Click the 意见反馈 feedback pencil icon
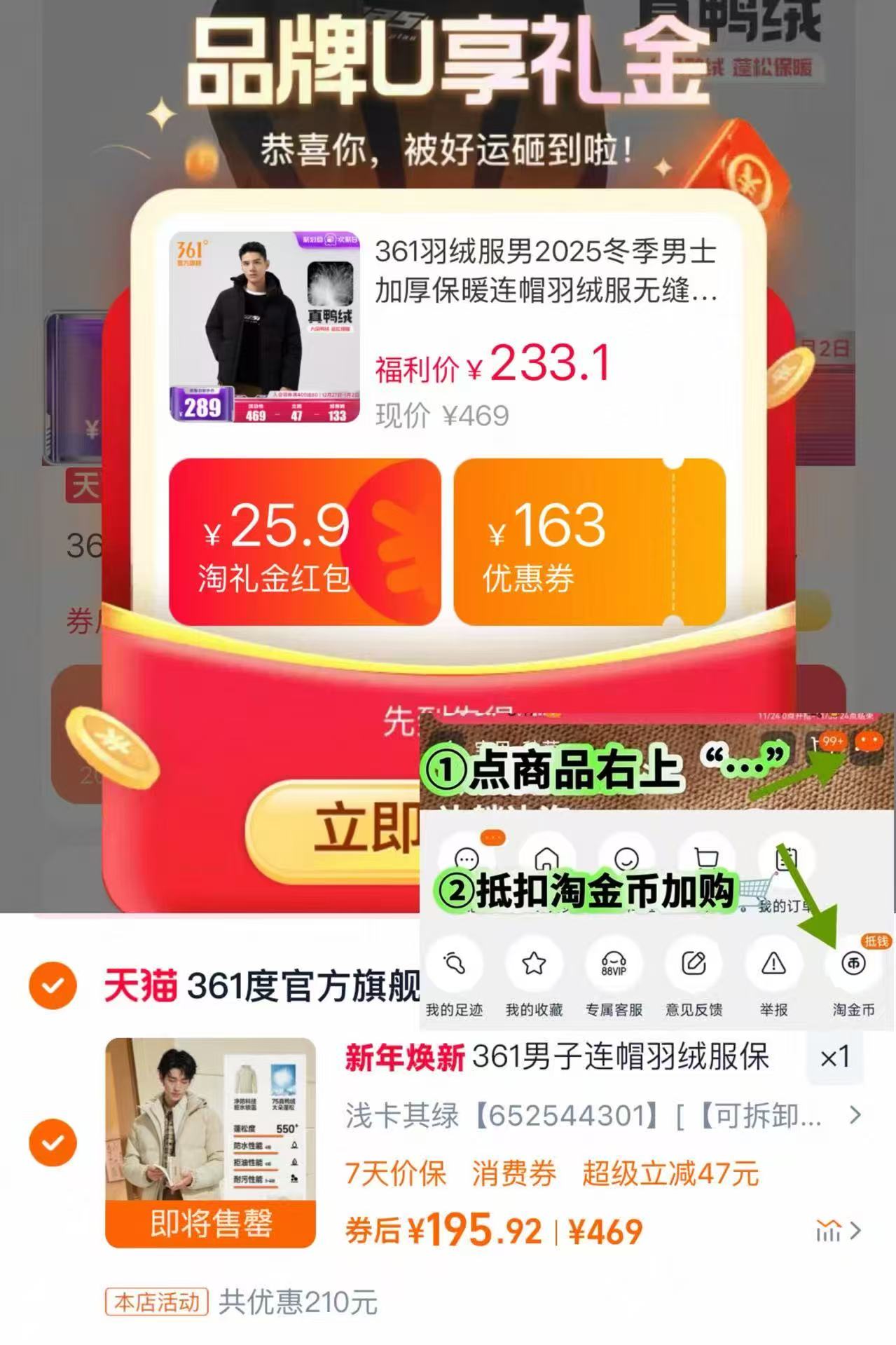896x1345 pixels. point(694,967)
